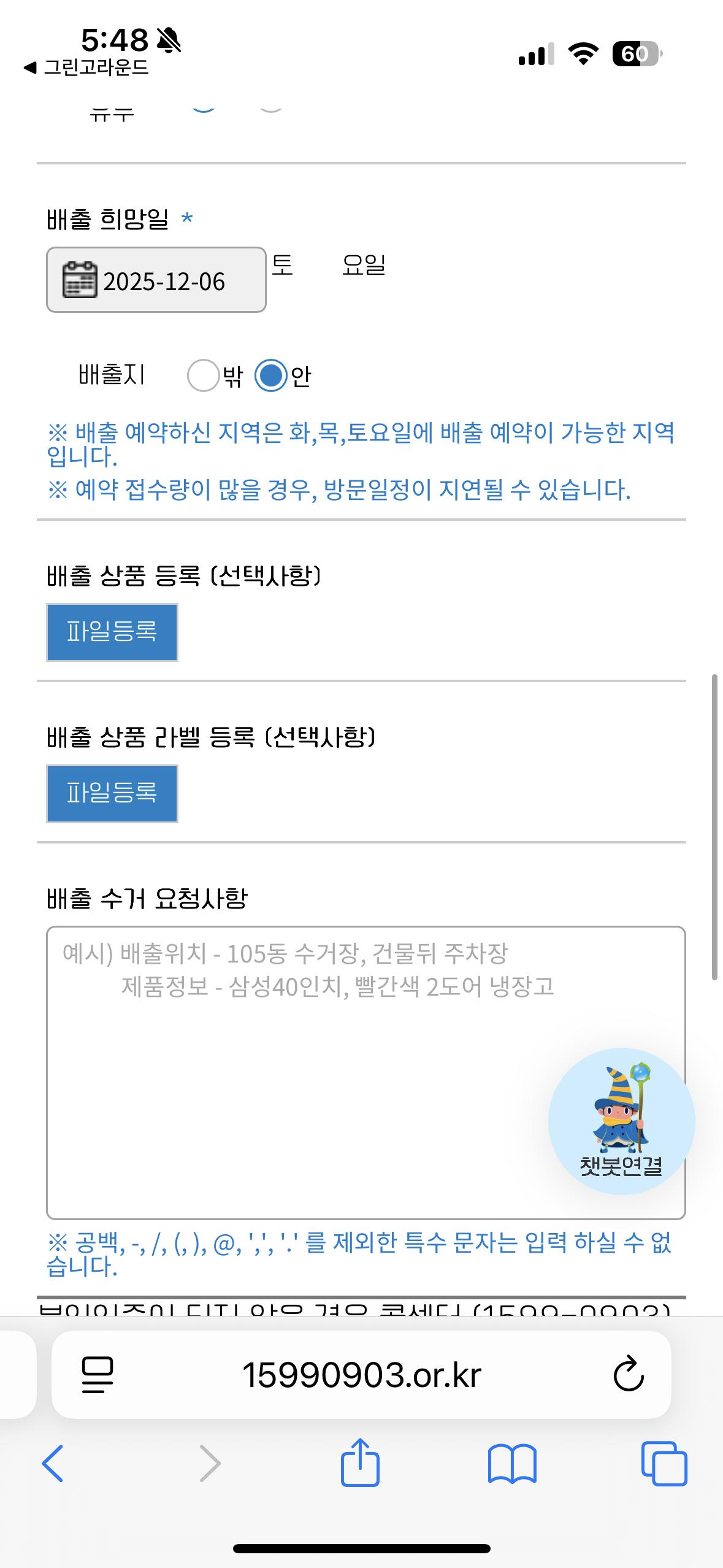Tap the 15990903.or.kr address bar
Screen dimensions: 723x1568
coord(362,1375)
